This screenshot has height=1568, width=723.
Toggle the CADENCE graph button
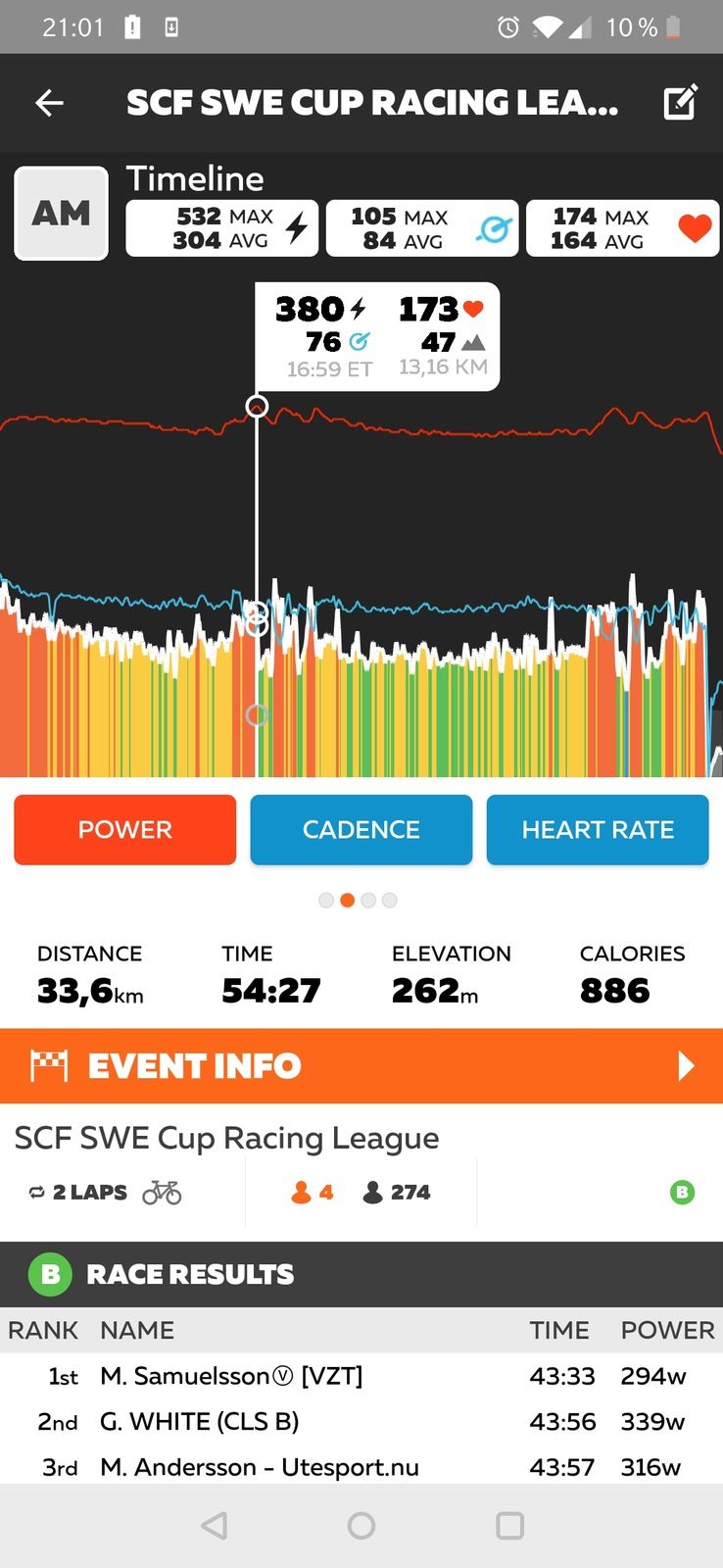point(361,830)
